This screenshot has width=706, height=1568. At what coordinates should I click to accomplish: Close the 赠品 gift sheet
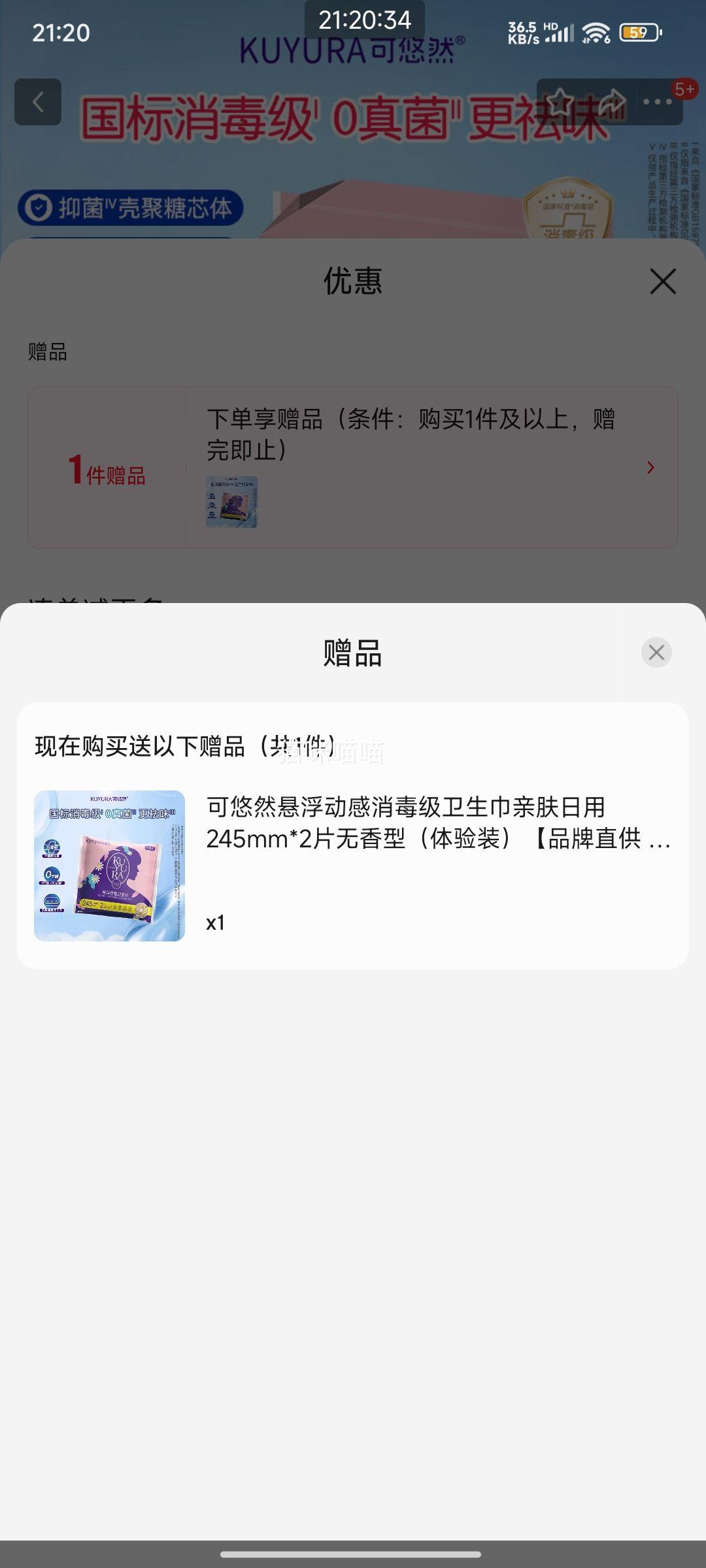click(x=656, y=652)
